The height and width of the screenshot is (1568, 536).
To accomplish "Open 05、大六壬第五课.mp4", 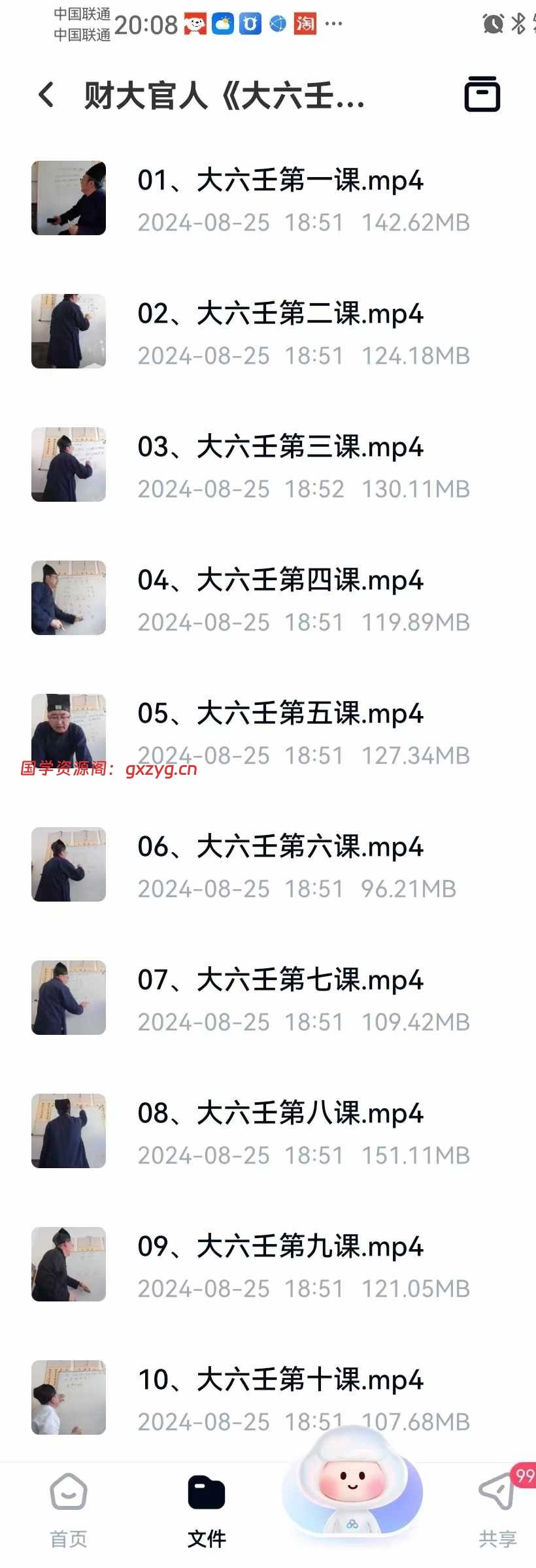I will [280, 714].
